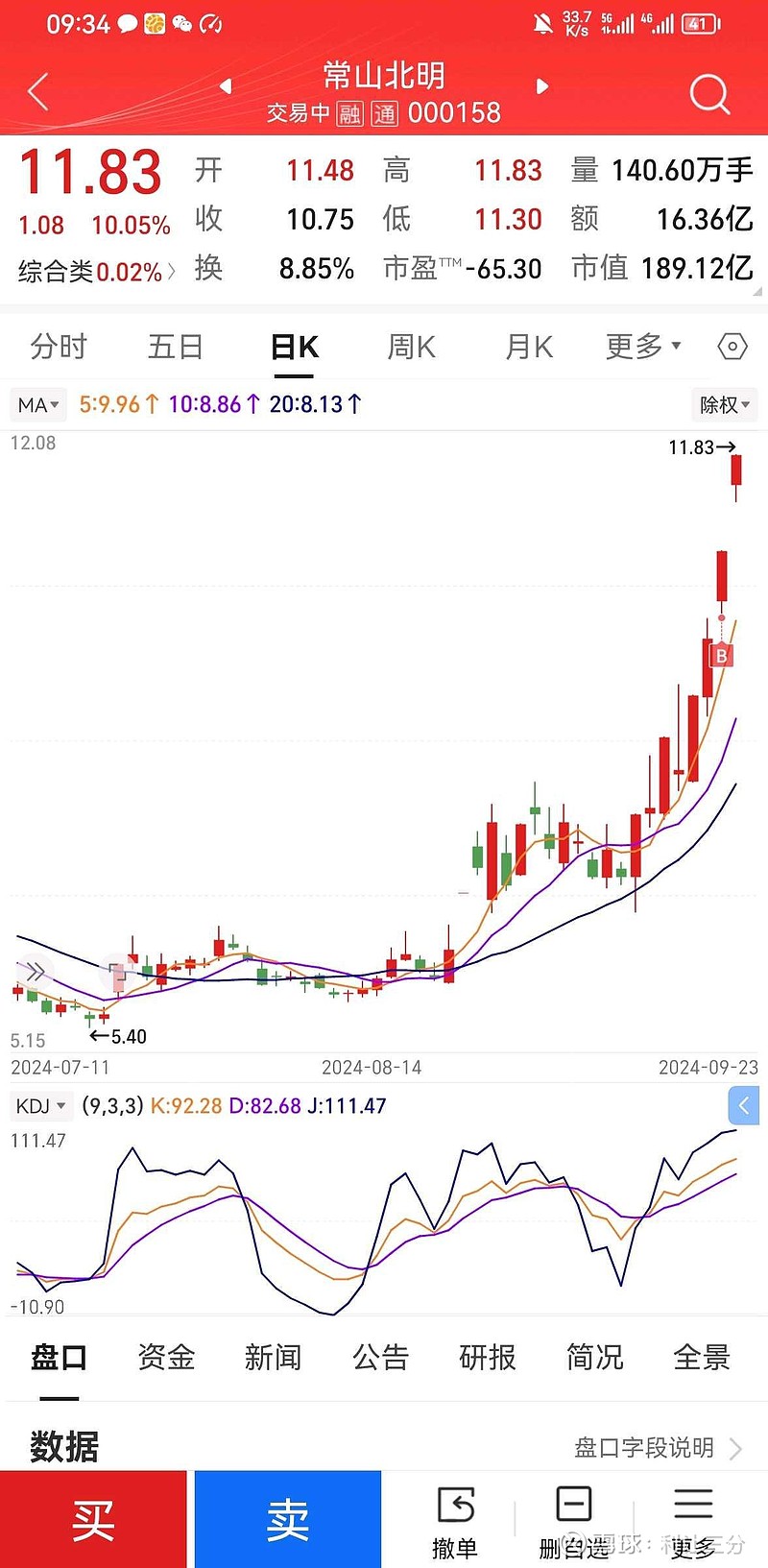Viewport: 768px width, 1568px height.
Task: Switch to the next stock with right arrow
Action: tap(542, 85)
